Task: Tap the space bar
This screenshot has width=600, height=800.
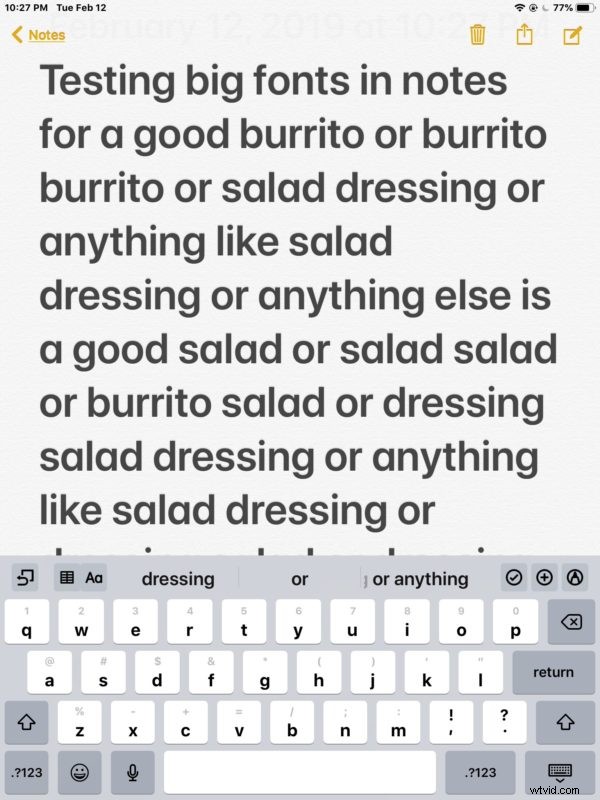Action: (300, 771)
